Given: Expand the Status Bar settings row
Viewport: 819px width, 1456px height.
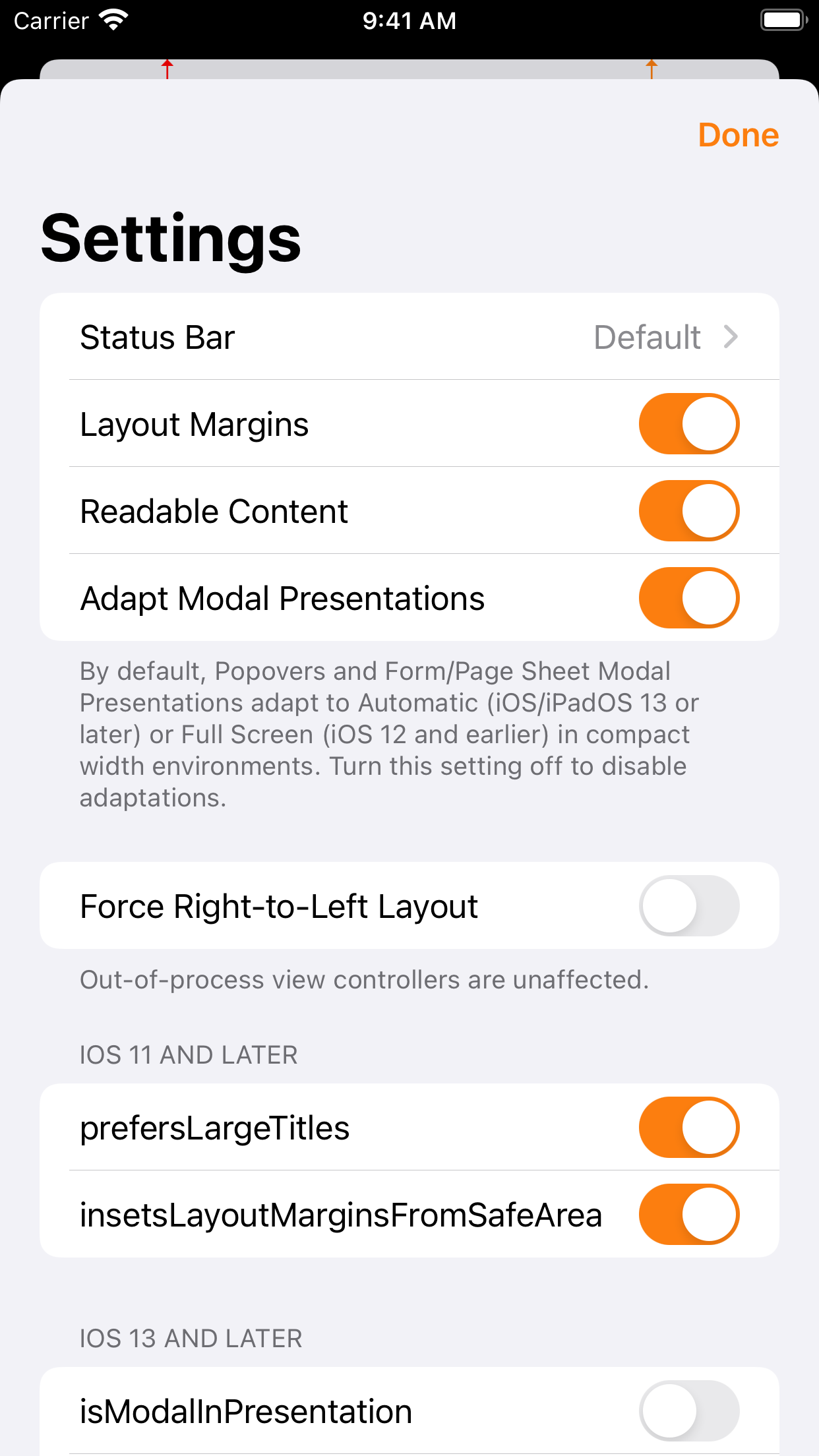Looking at the screenshot, I should pyautogui.click(x=409, y=337).
